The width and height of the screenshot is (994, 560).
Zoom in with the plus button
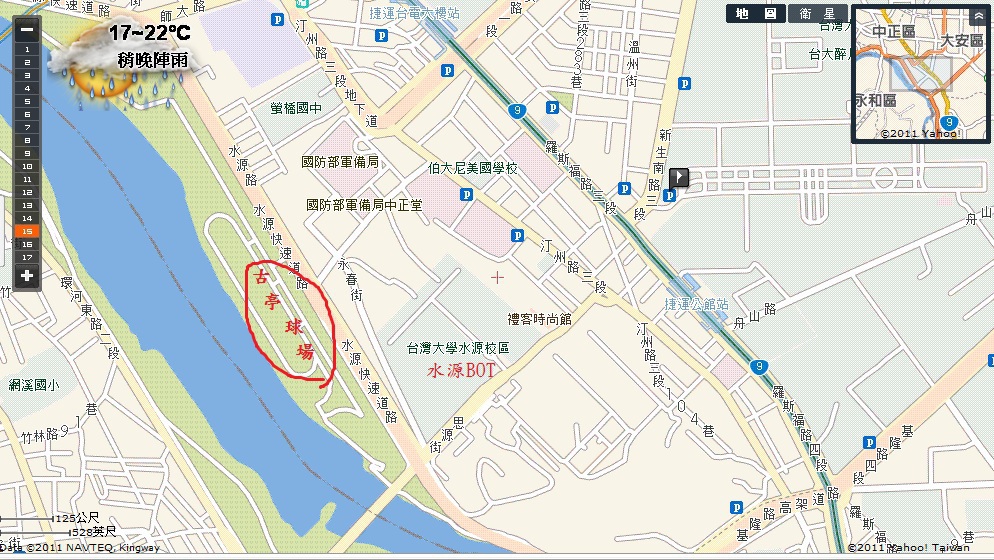point(27,275)
